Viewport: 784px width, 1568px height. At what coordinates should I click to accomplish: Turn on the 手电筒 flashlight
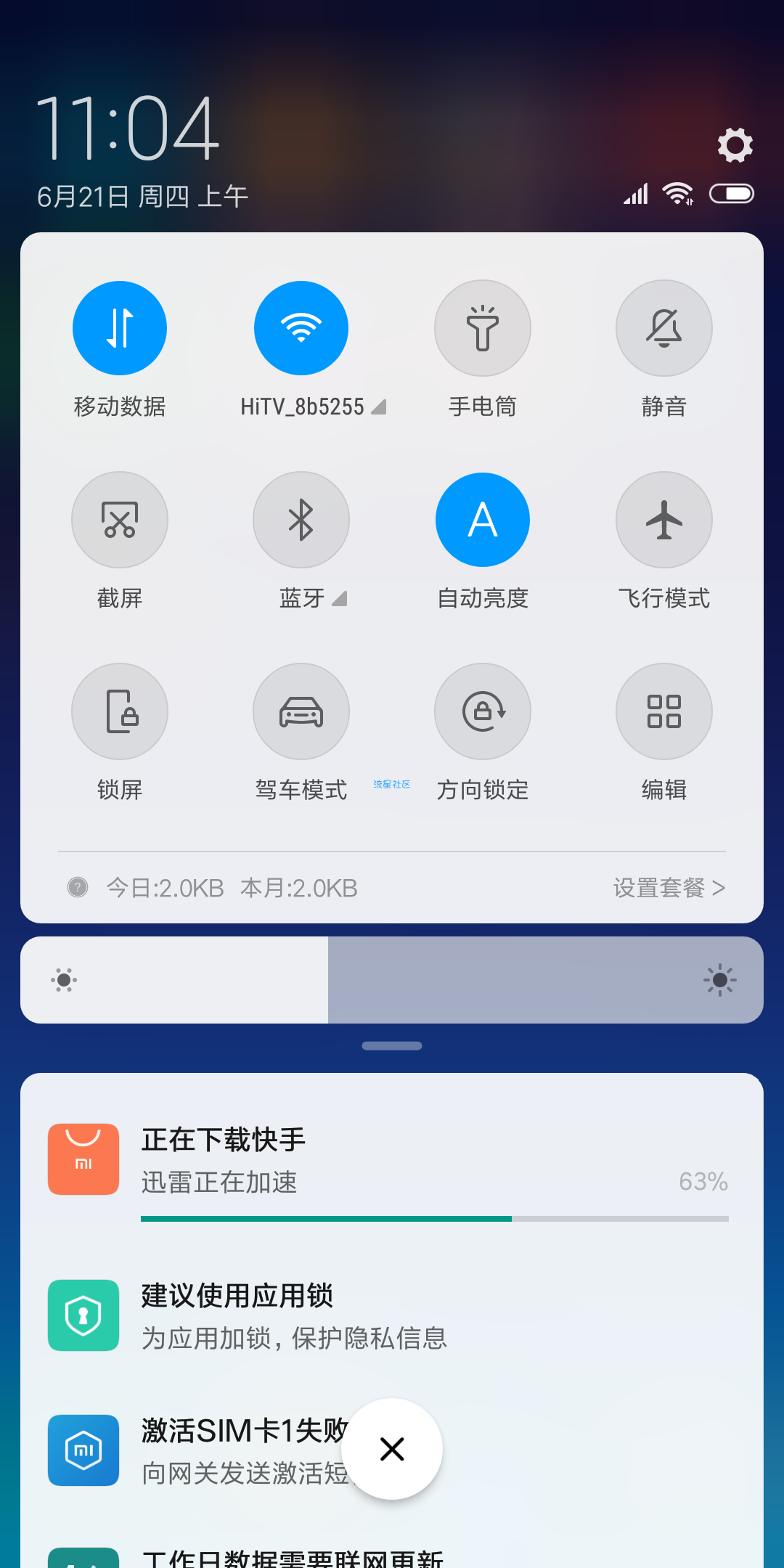pos(483,328)
